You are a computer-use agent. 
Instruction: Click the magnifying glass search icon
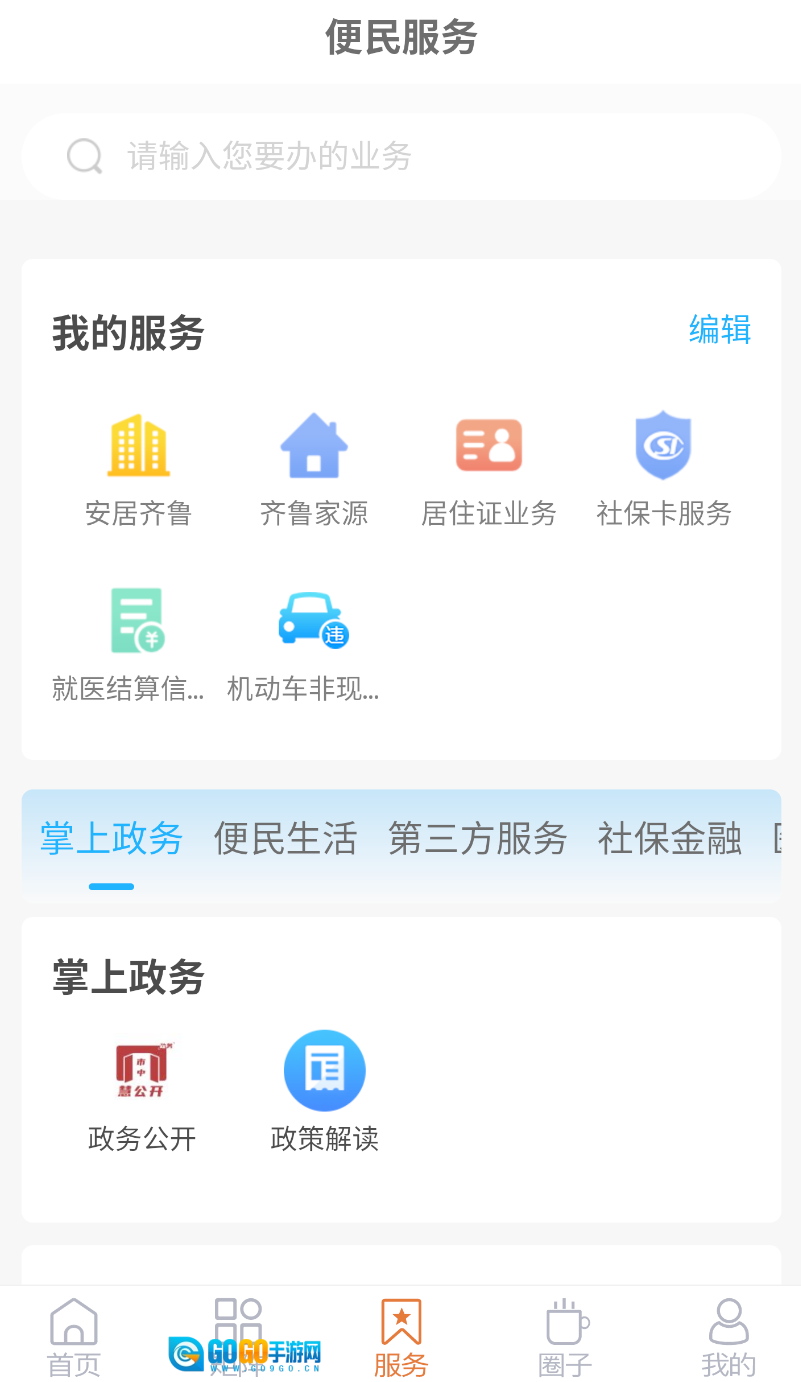pos(83,156)
